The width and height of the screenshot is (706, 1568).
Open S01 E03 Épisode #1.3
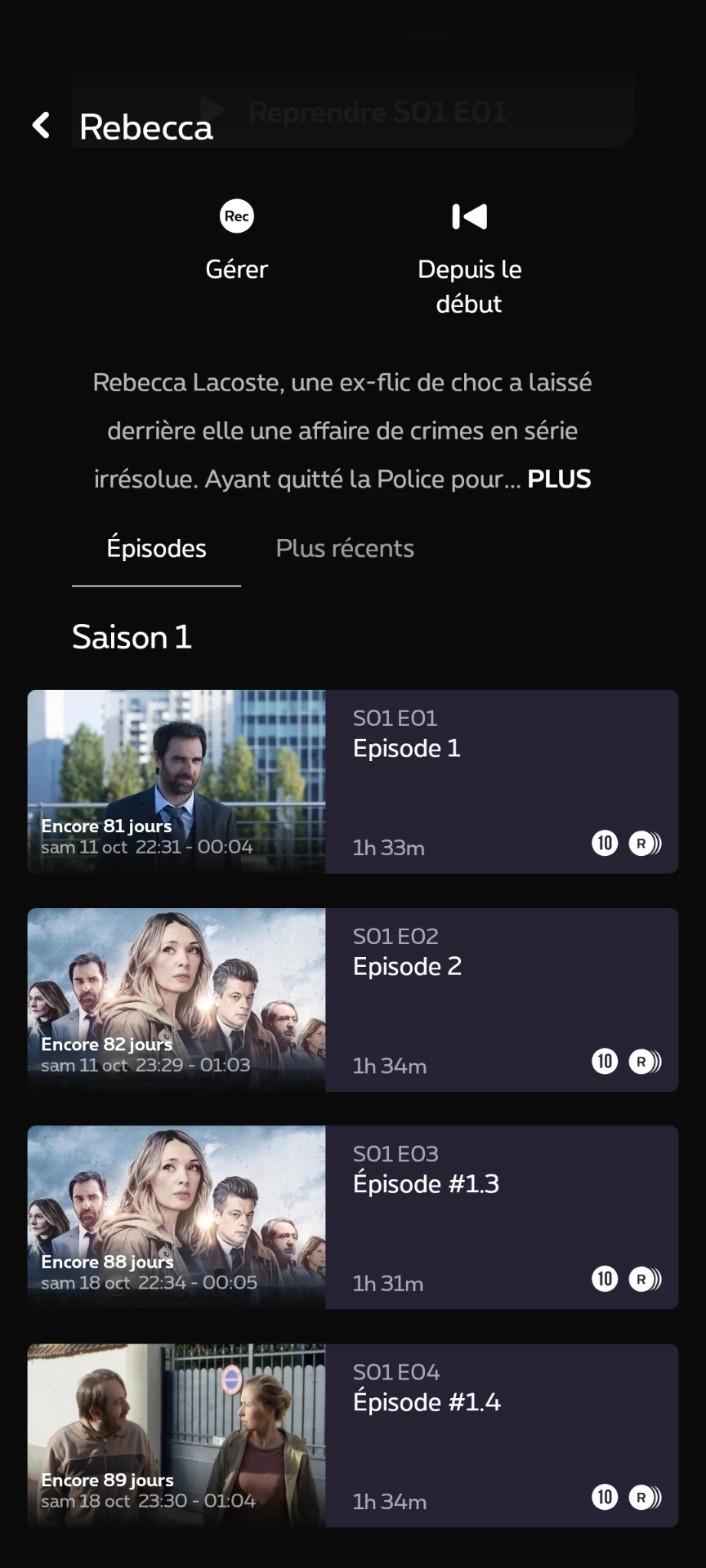coord(352,1217)
